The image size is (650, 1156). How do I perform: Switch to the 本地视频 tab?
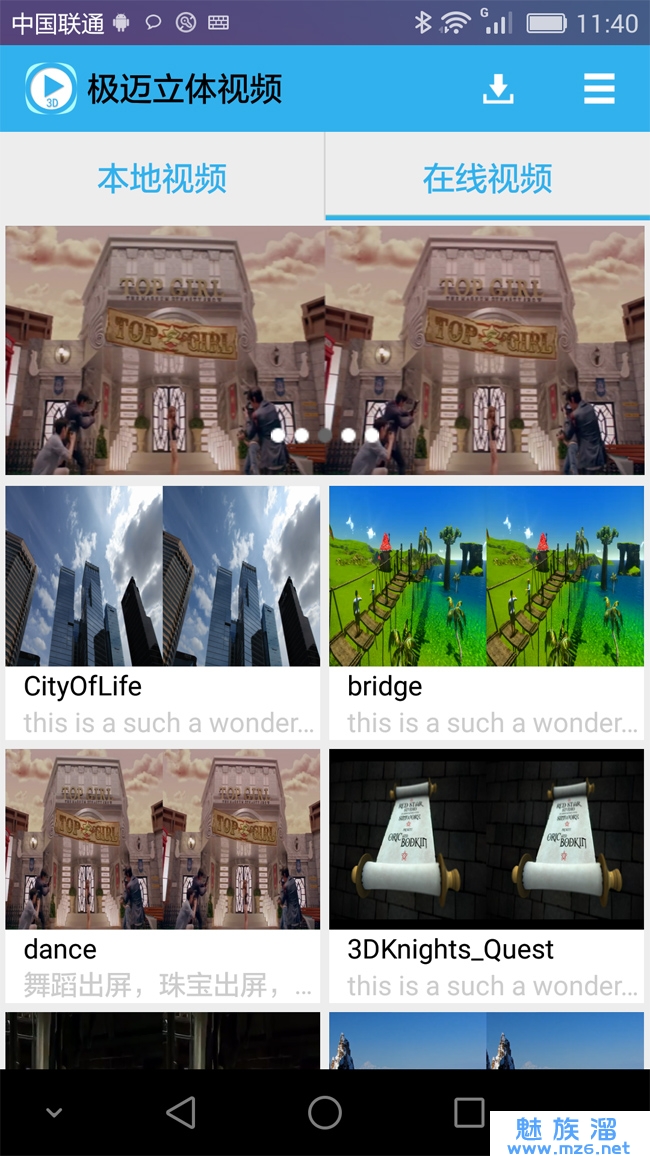(x=162, y=178)
